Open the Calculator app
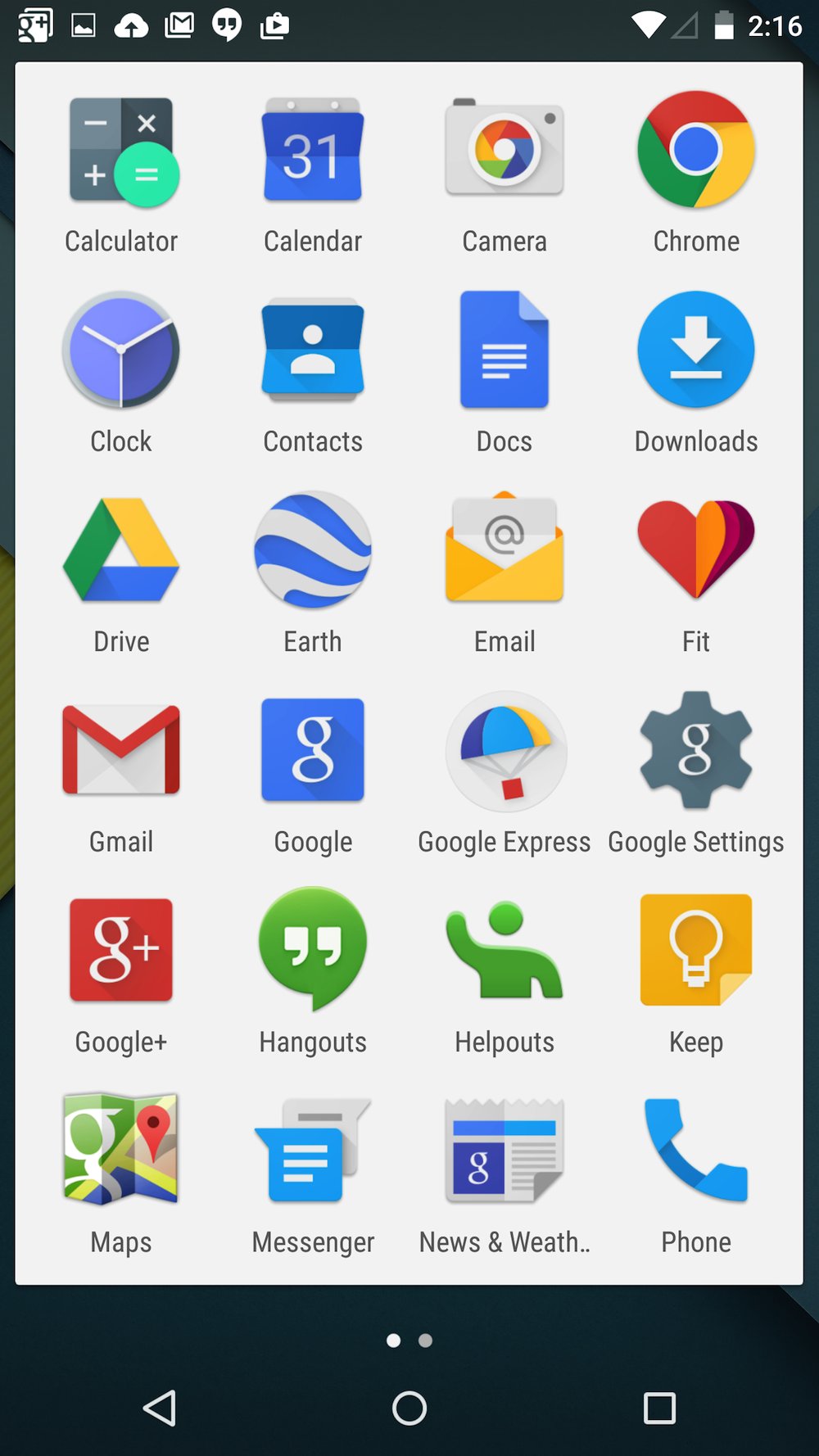This screenshot has height=1456, width=819. 121,151
